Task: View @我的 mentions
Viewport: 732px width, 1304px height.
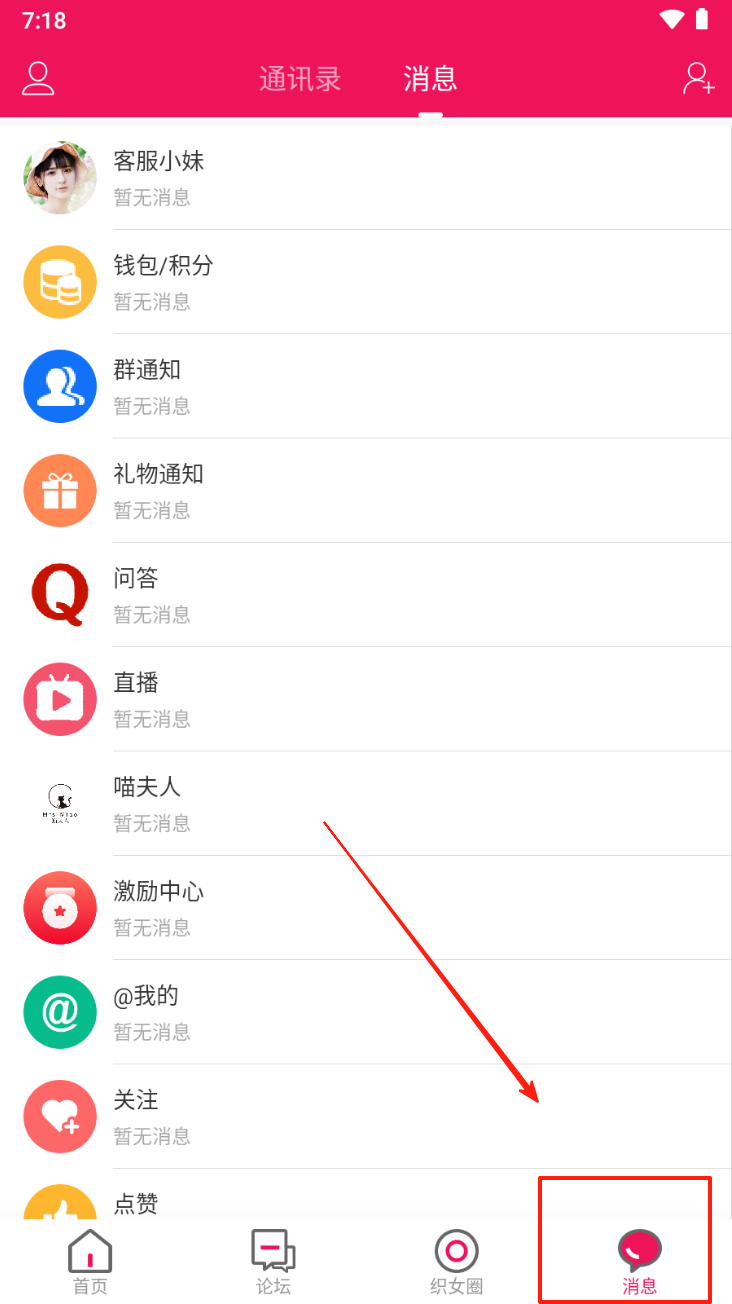Action: coord(366,1012)
